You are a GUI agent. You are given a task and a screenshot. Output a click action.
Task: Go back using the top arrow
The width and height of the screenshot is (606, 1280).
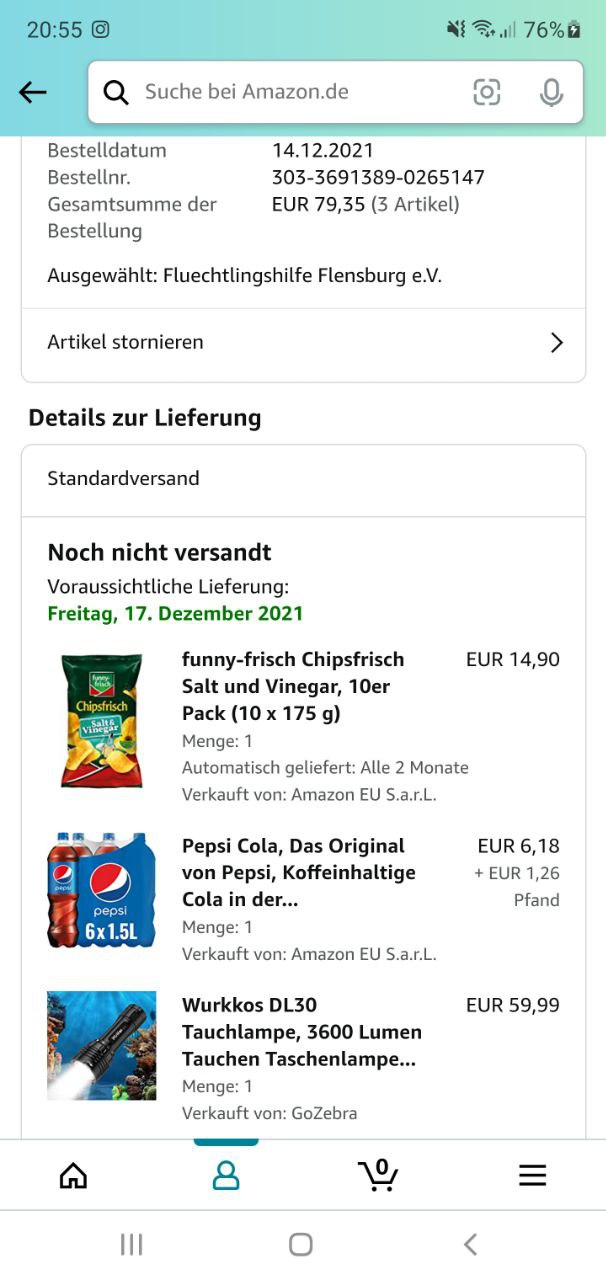(33, 93)
